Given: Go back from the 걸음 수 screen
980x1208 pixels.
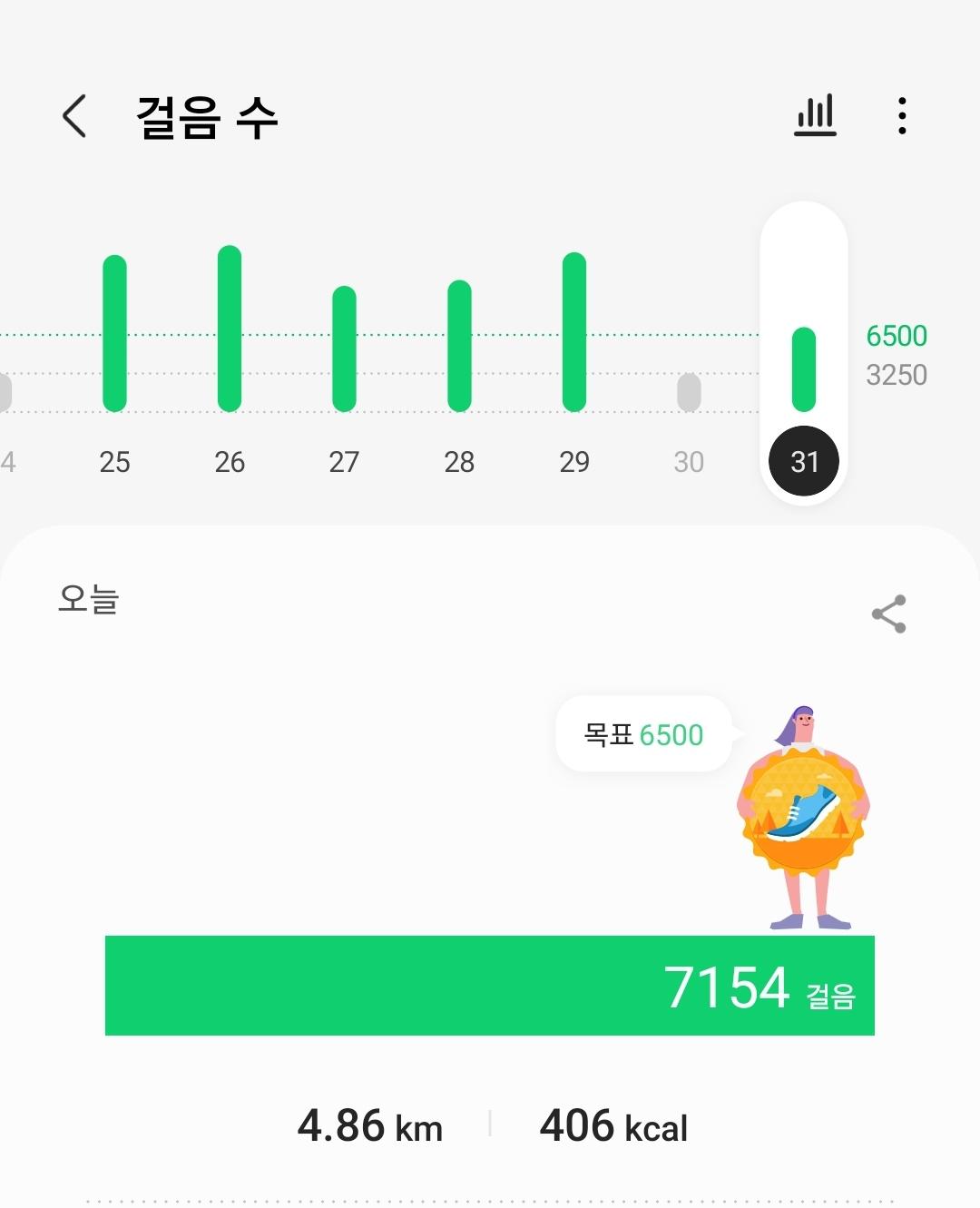Looking at the screenshot, I should 74,116.
